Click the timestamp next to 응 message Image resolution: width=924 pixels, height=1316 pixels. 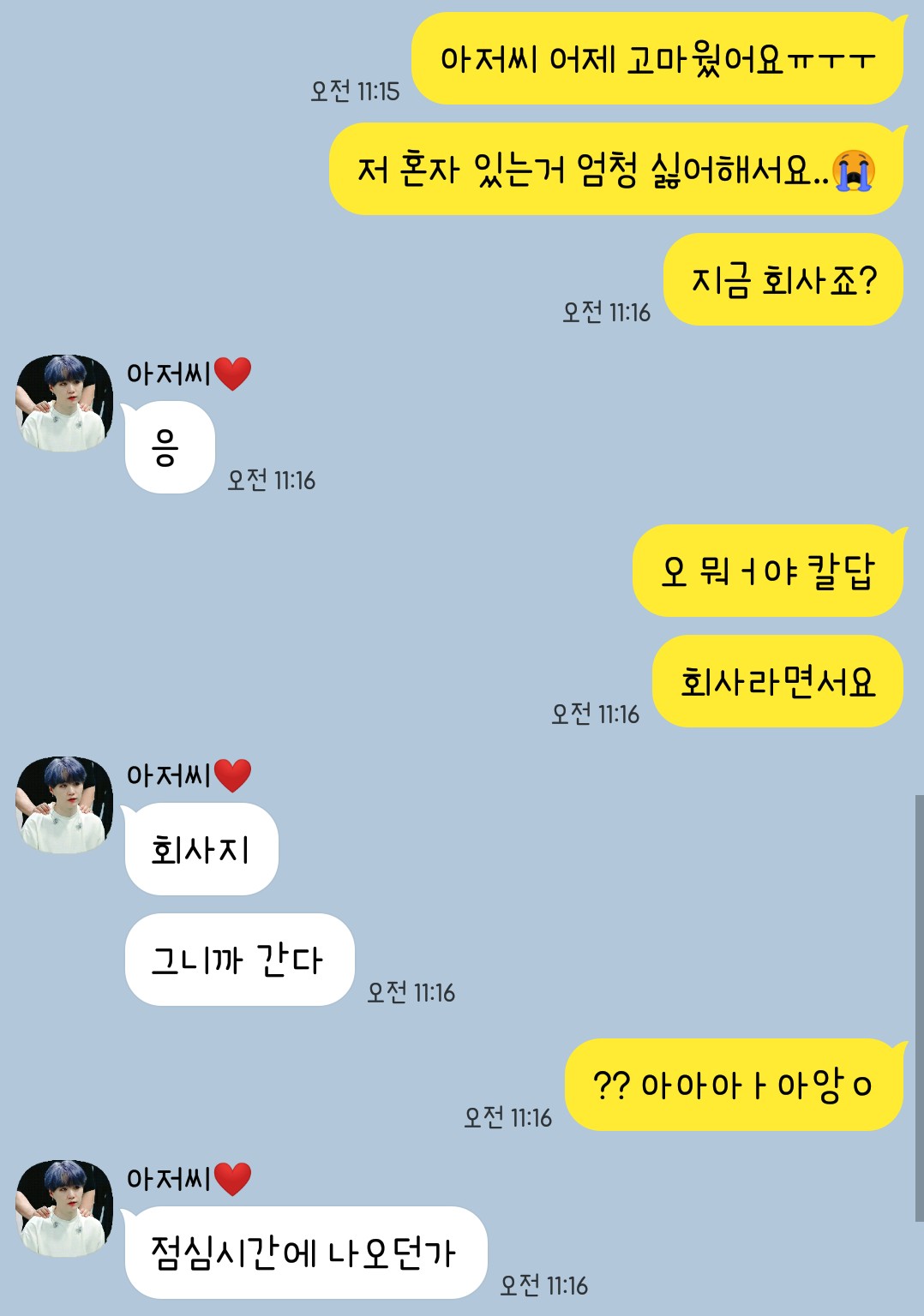[x=274, y=481]
